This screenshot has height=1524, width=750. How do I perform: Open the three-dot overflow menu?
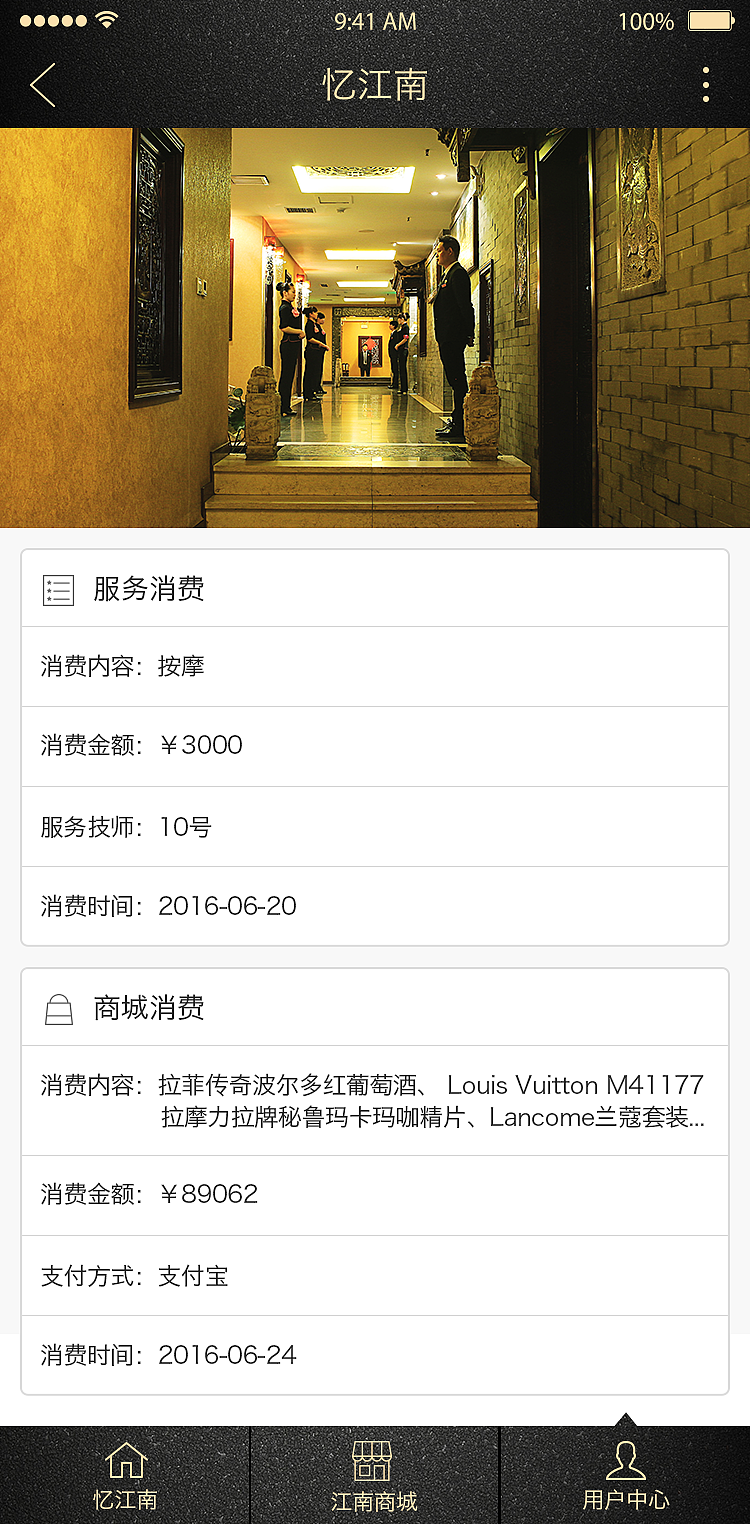pos(707,85)
